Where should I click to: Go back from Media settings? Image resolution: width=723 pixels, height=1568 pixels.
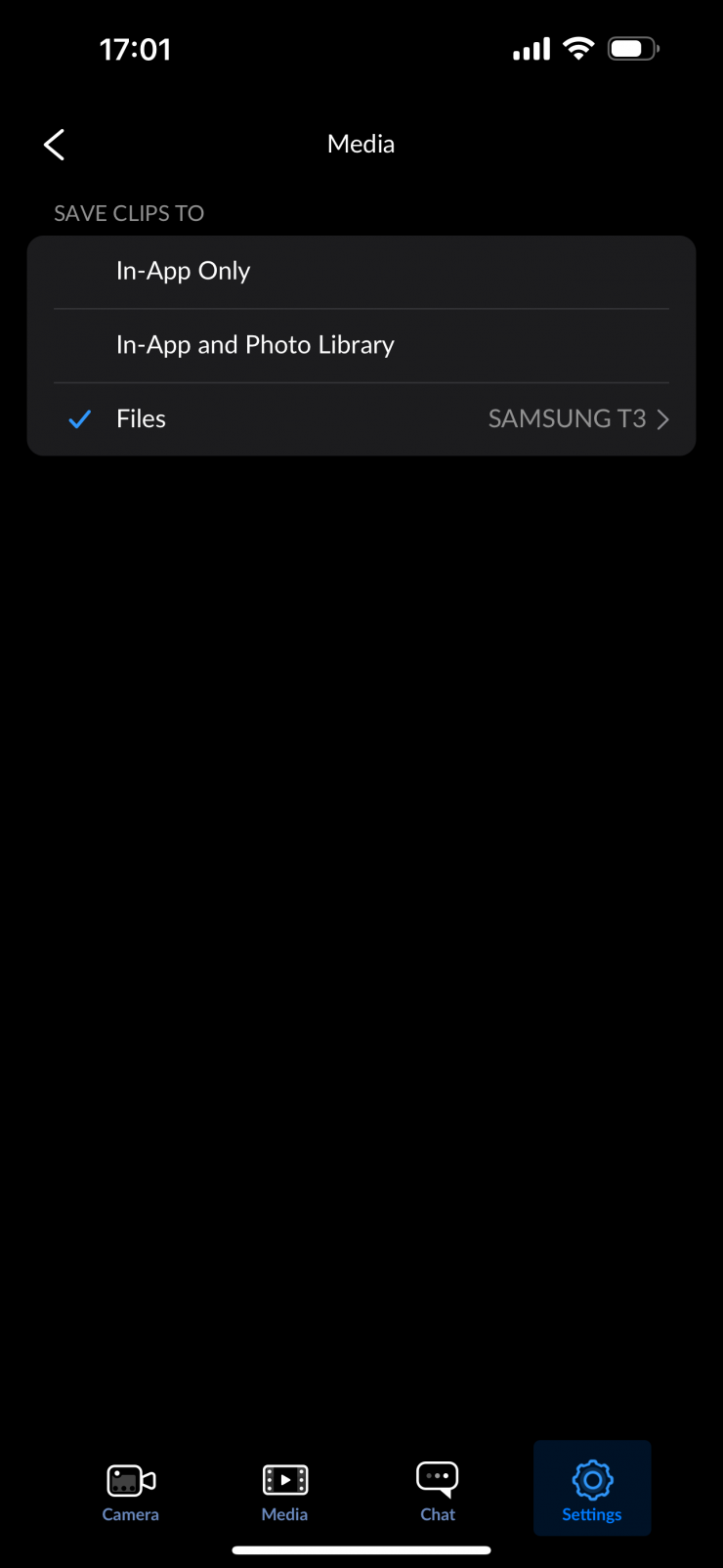pos(55,145)
